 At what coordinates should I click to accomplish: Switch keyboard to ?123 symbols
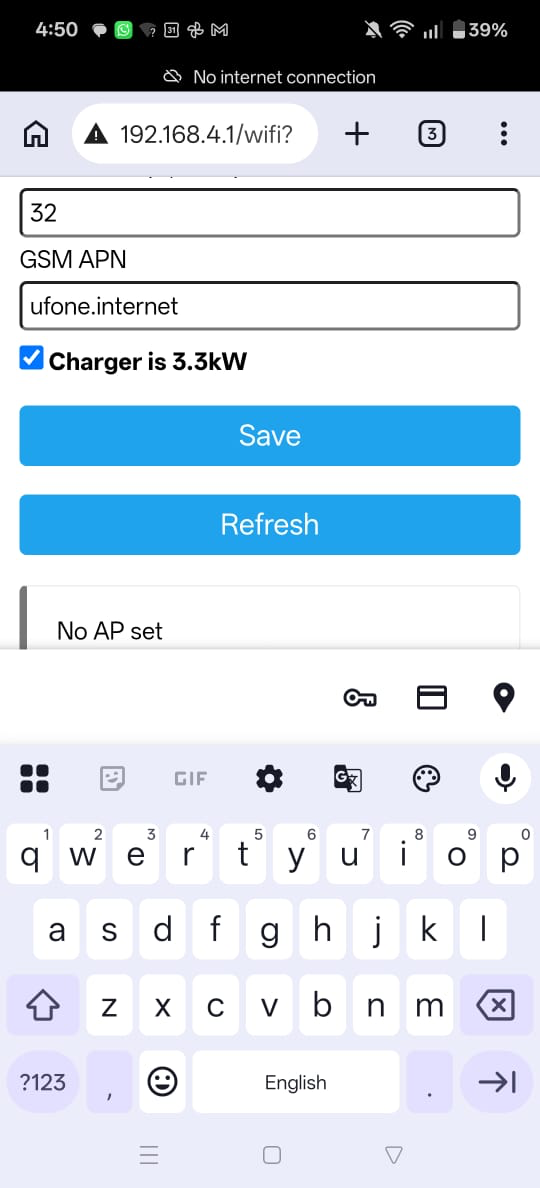pos(42,1082)
